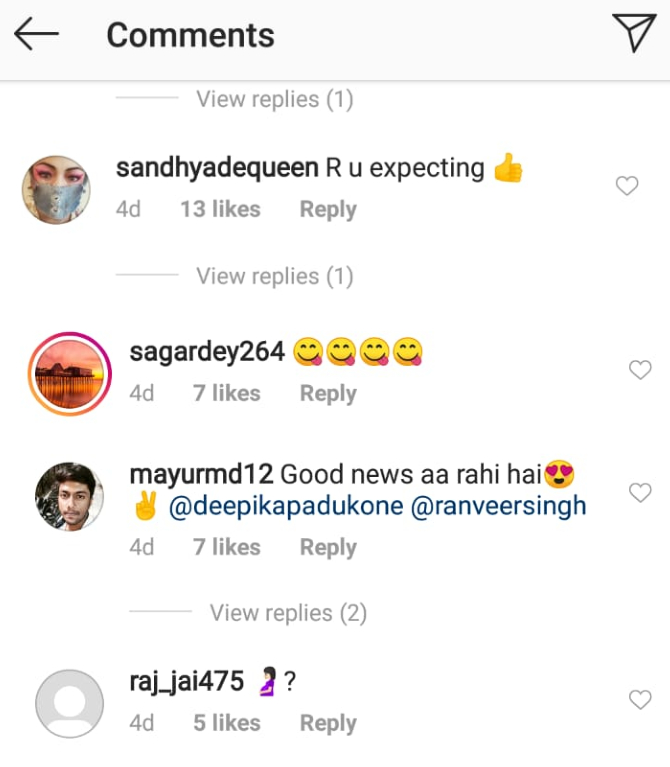This screenshot has width=670, height=767.
Task: Expand View replies (1) at the top
Action: tap(274, 99)
